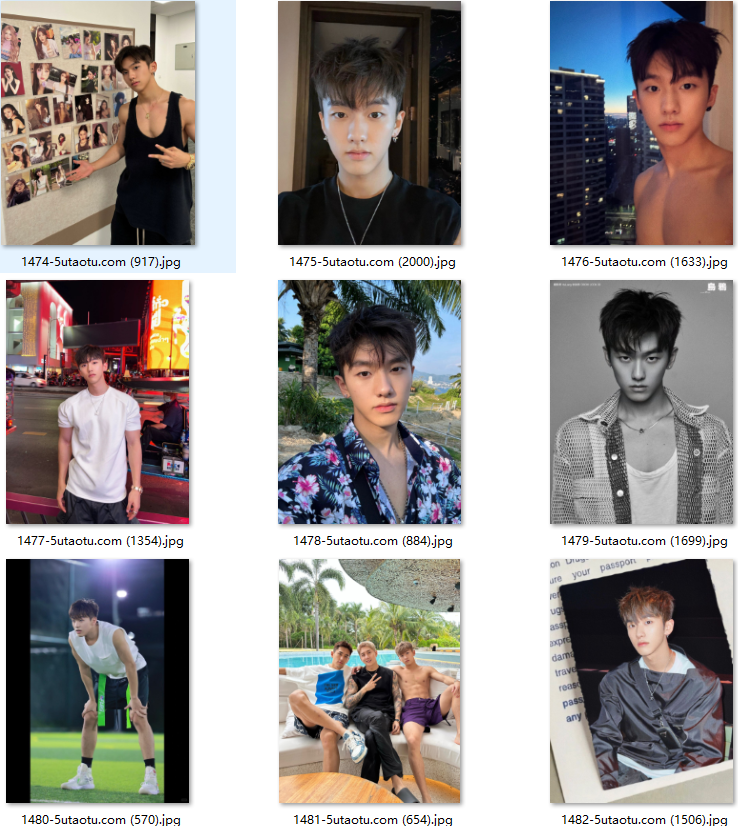Open image 1476-5utaotu.com (1633).jpg
This screenshot has height=826, width=738.
click(641, 124)
